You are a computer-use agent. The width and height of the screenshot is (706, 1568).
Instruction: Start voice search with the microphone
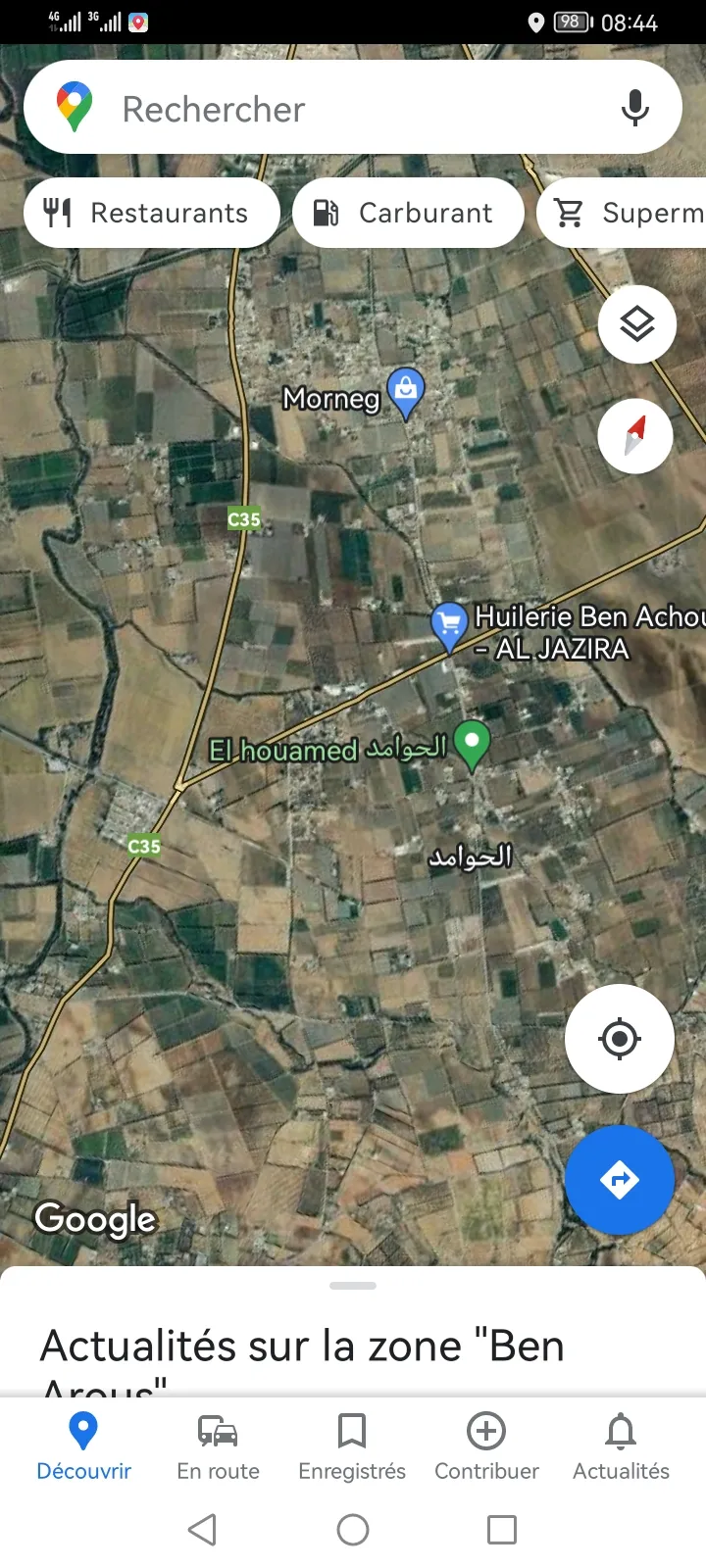pyautogui.click(x=635, y=108)
